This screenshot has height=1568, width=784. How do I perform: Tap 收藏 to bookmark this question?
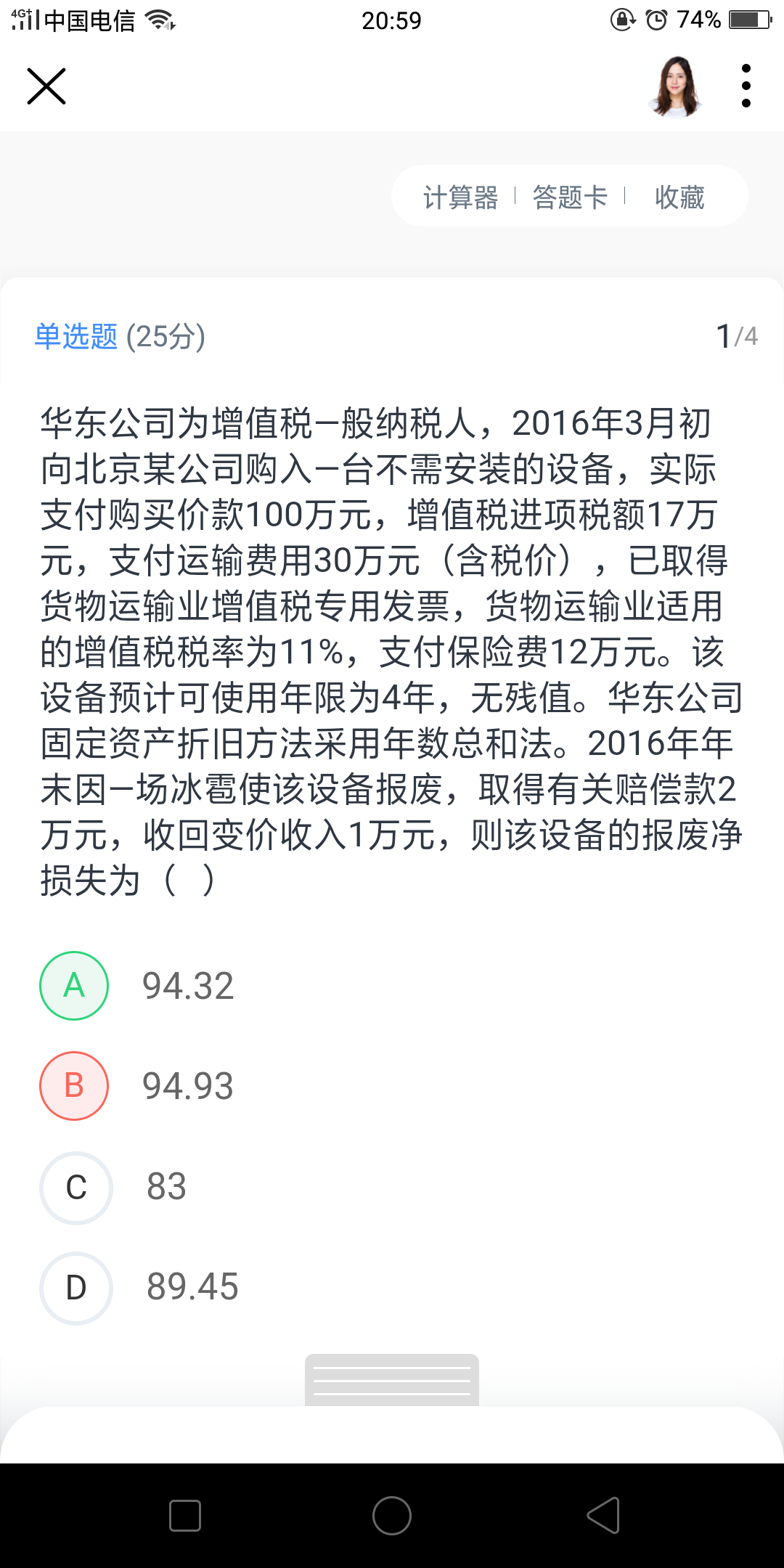click(x=679, y=197)
